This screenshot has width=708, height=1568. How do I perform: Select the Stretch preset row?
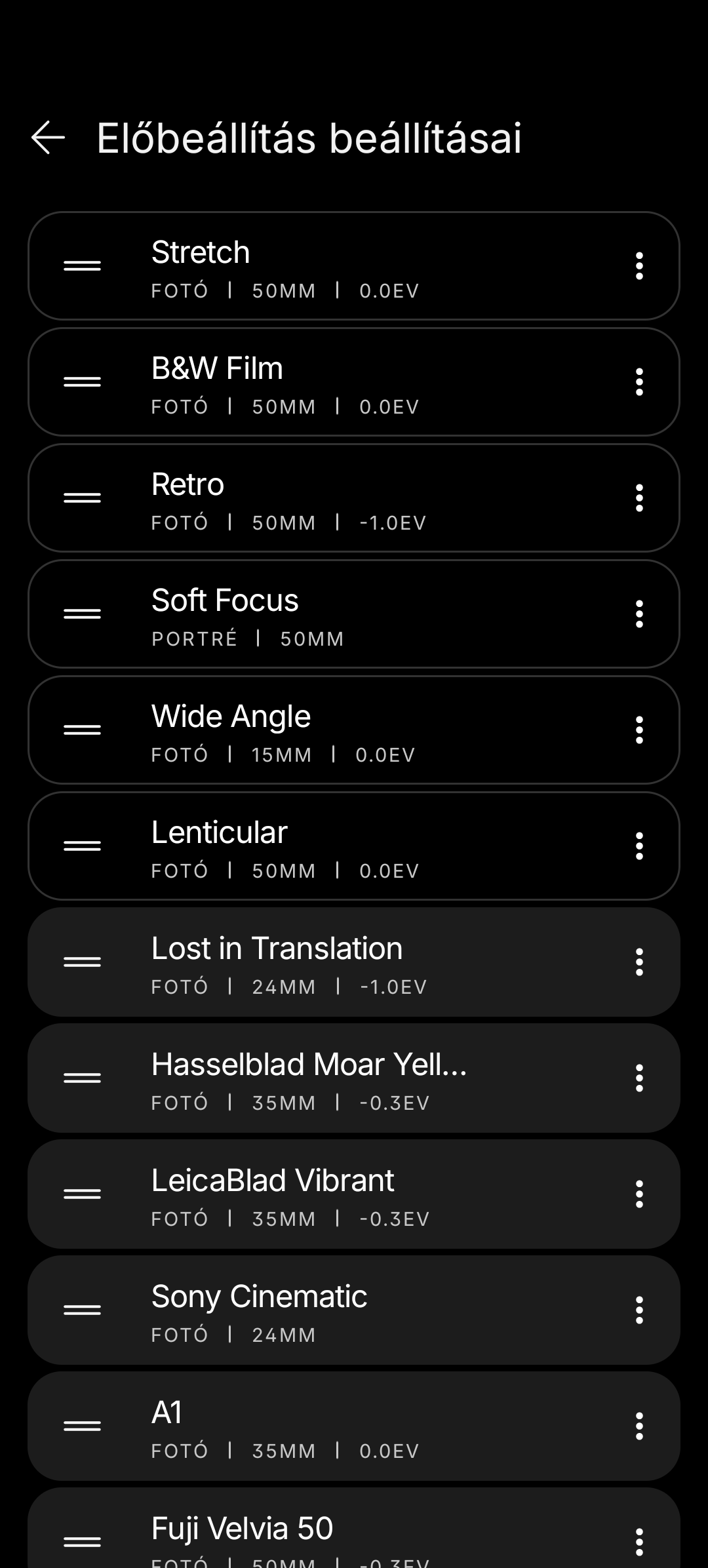(x=354, y=266)
